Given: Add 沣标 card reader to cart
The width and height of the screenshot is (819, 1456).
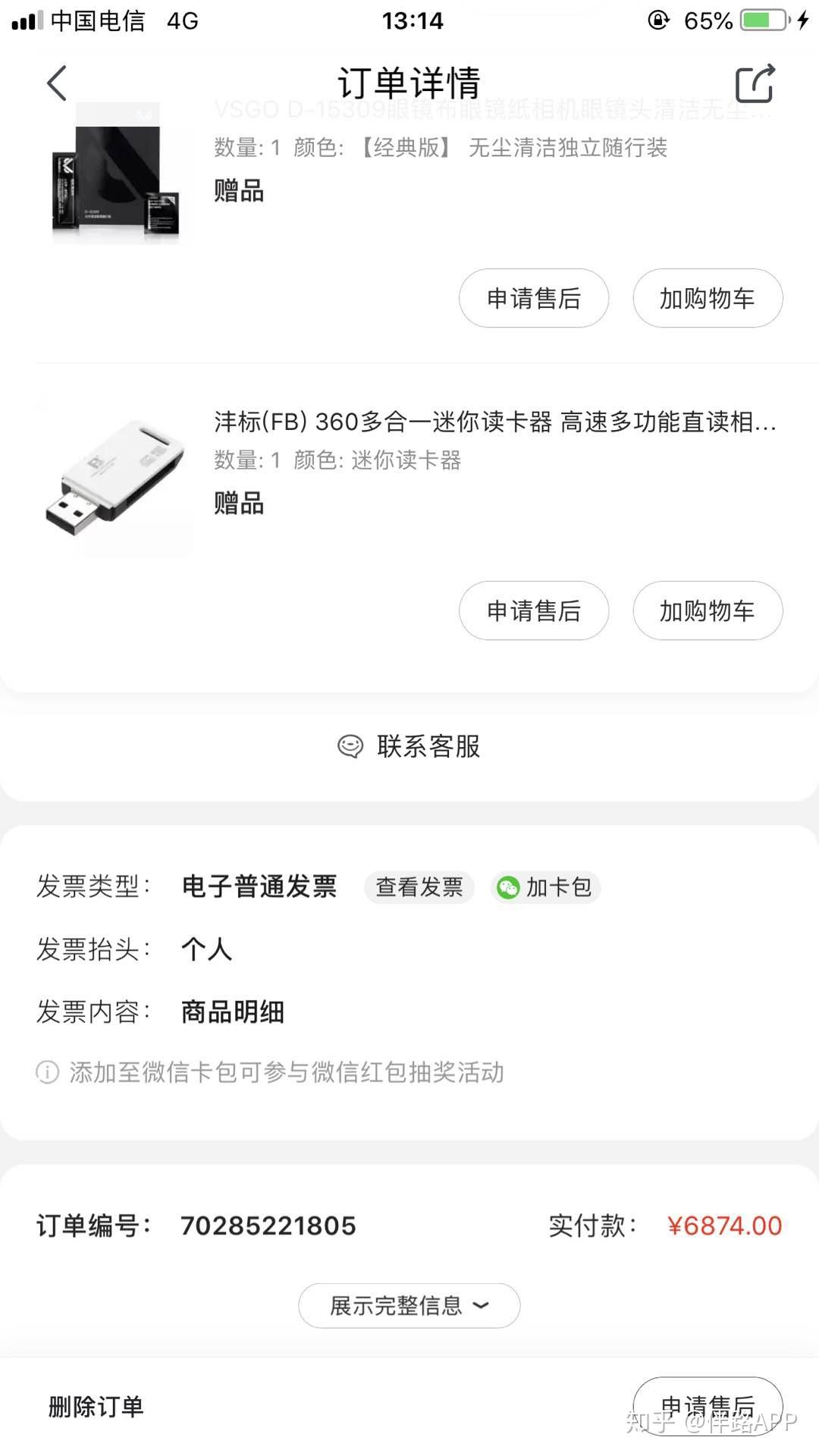Looking at the screenshot, I should click(x=707, y=610).
